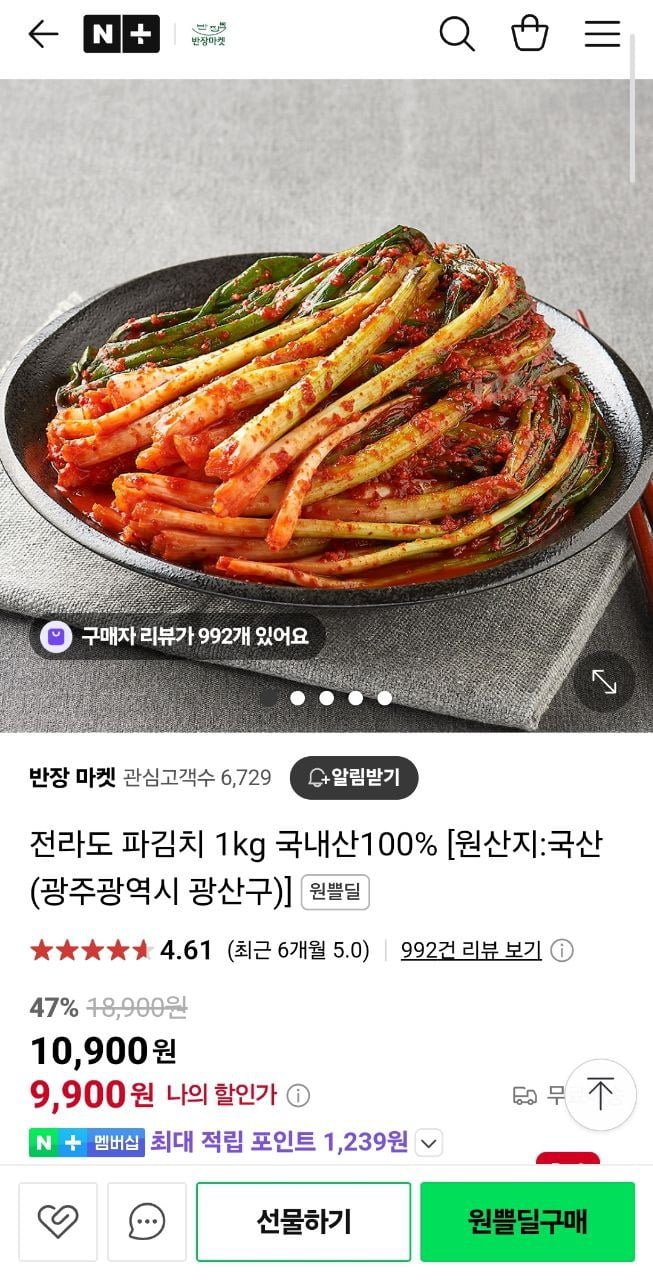The width and height of the screenshot is (653, 1280).
Task: Jump to top with the arrow button
Action: pyautogui.click(x=600, y=1094)
